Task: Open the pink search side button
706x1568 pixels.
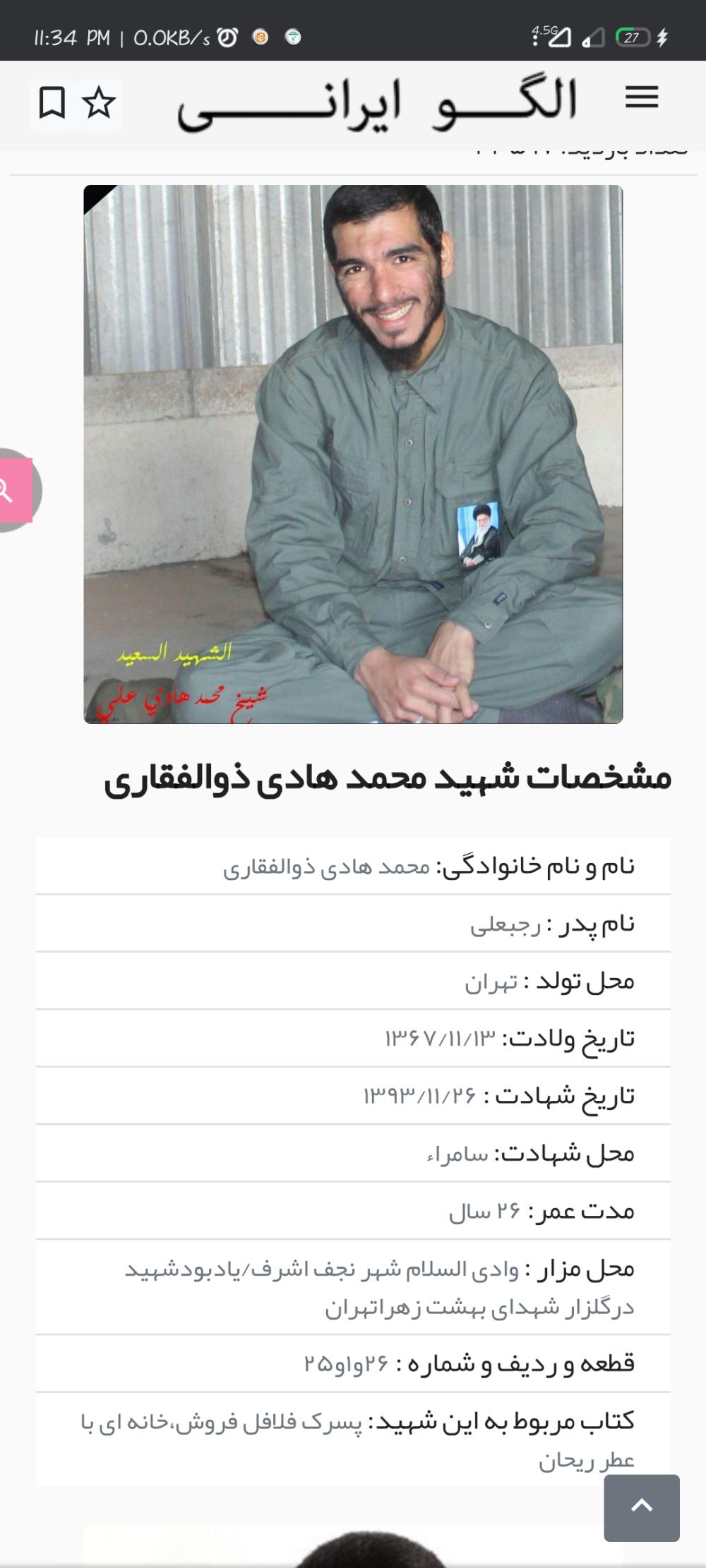Action: [x=16, y=490]
